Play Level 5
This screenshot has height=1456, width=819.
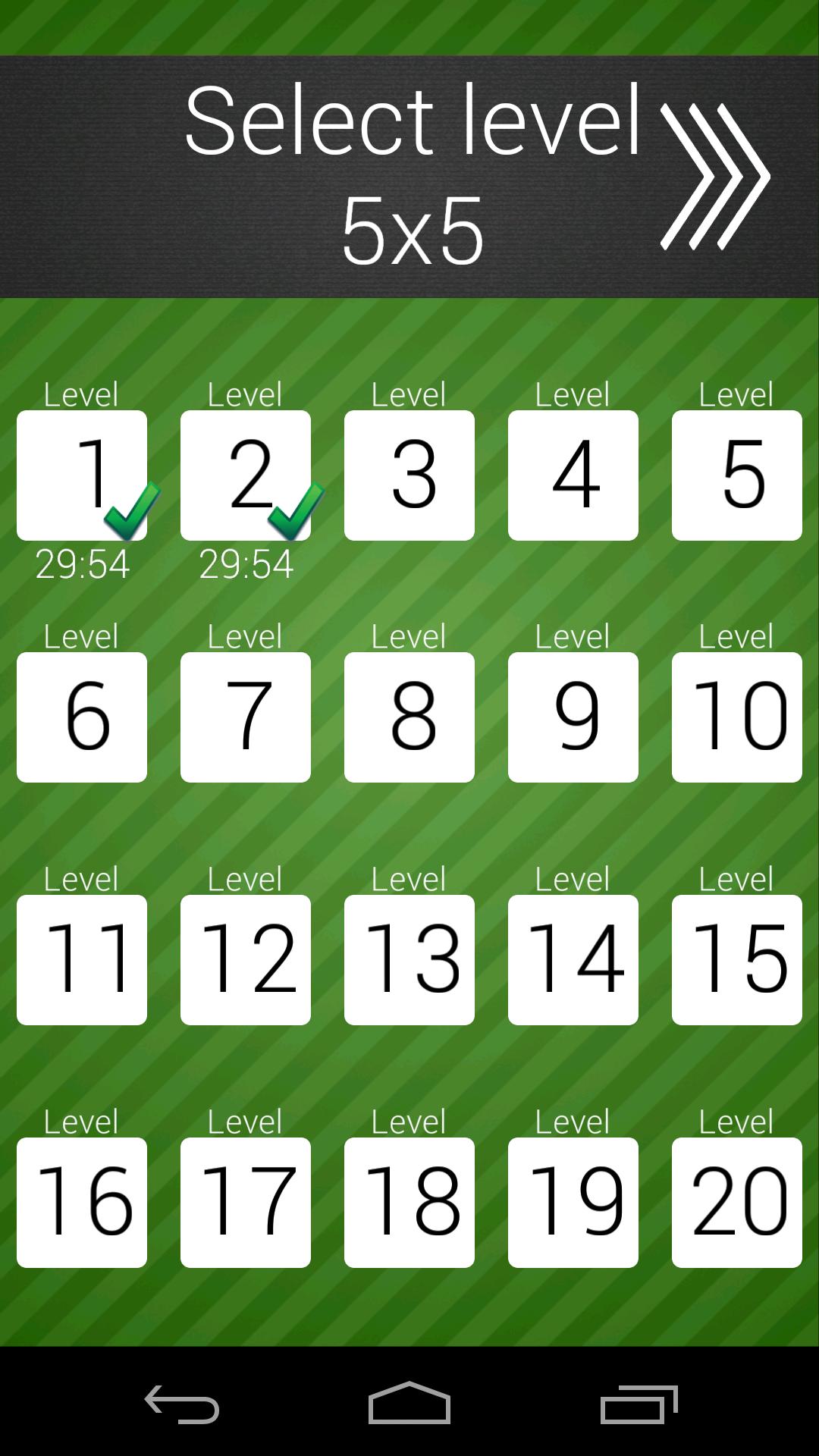(737, 475)
